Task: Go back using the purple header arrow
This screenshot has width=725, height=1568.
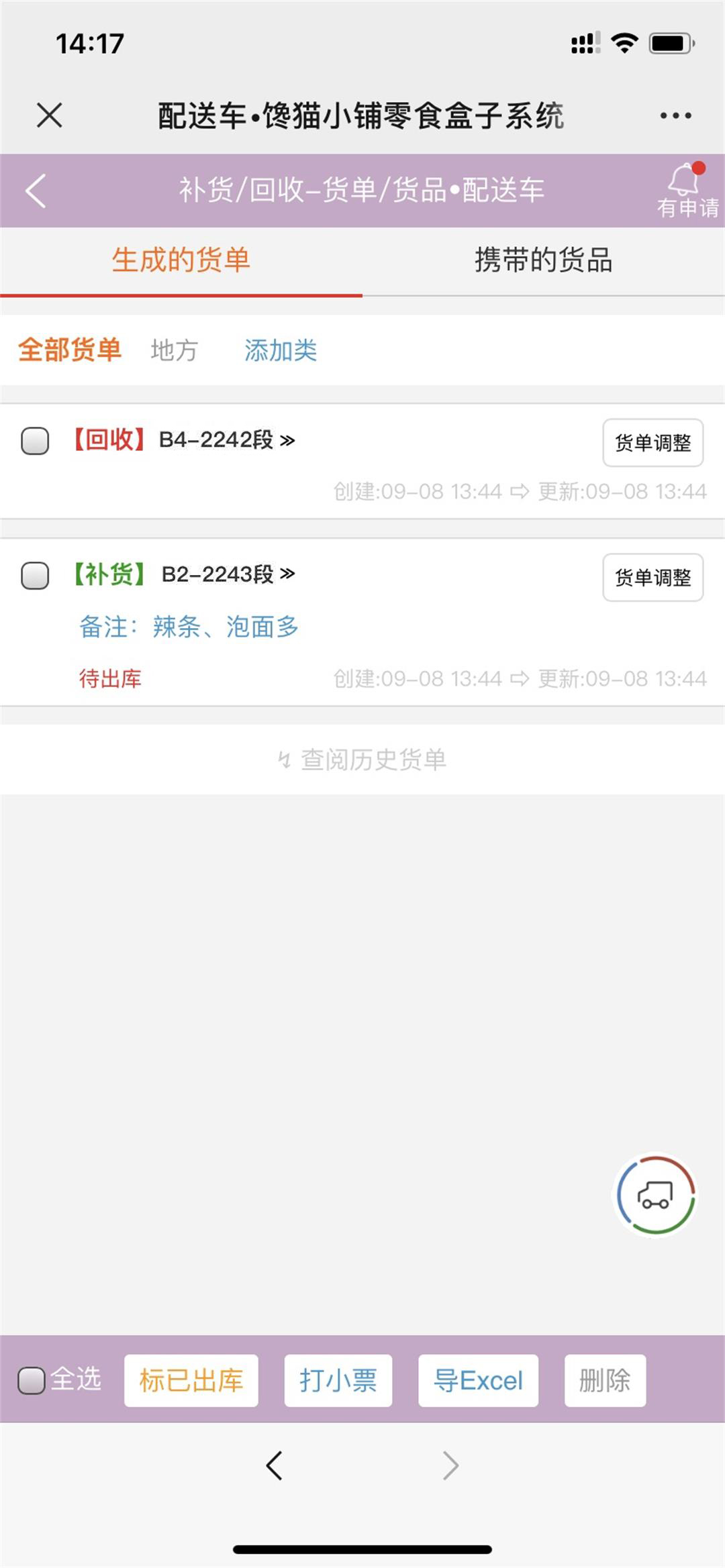Action: pos(36,191)
